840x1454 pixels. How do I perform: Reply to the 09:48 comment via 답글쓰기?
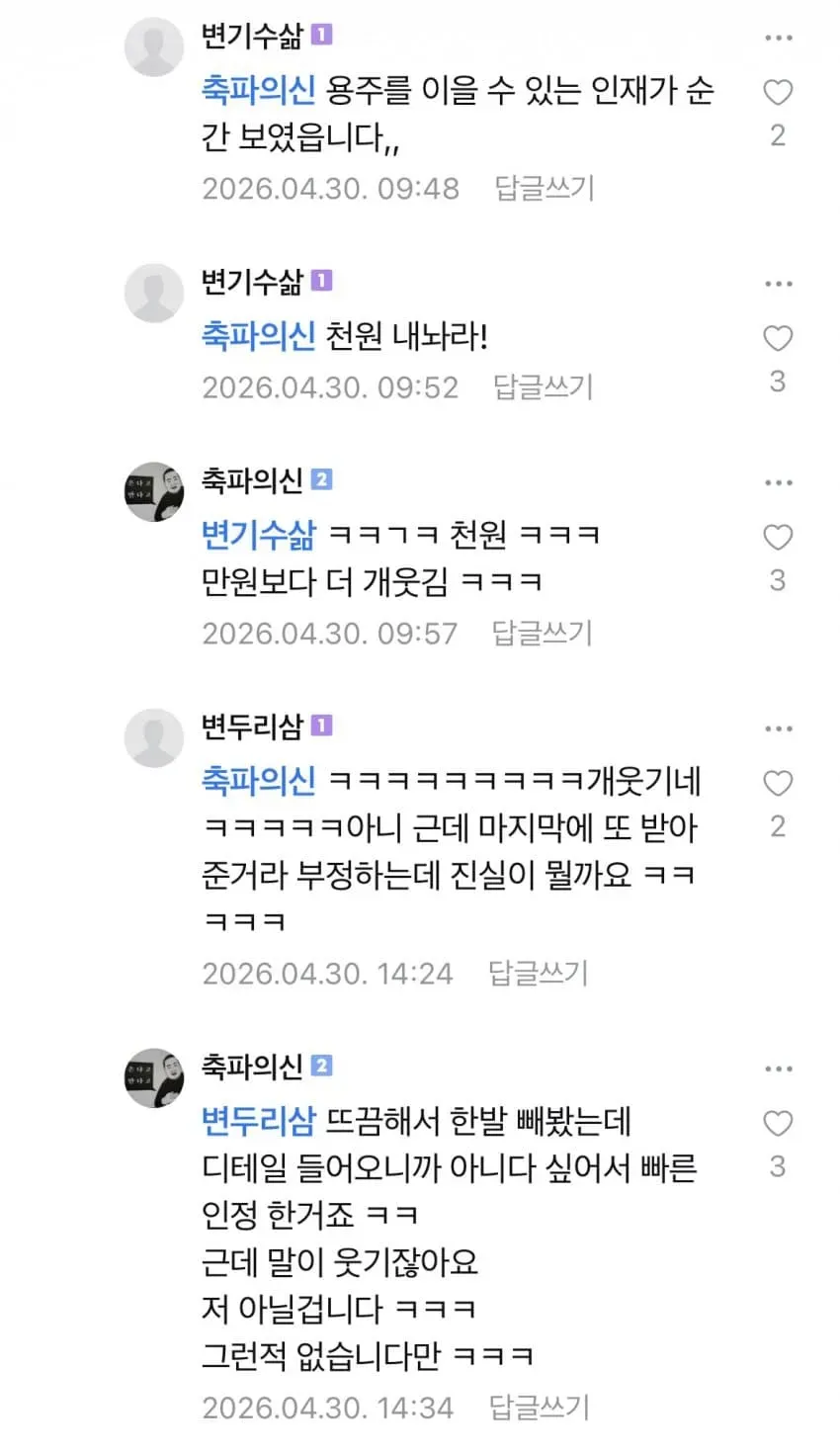point(545,188)
